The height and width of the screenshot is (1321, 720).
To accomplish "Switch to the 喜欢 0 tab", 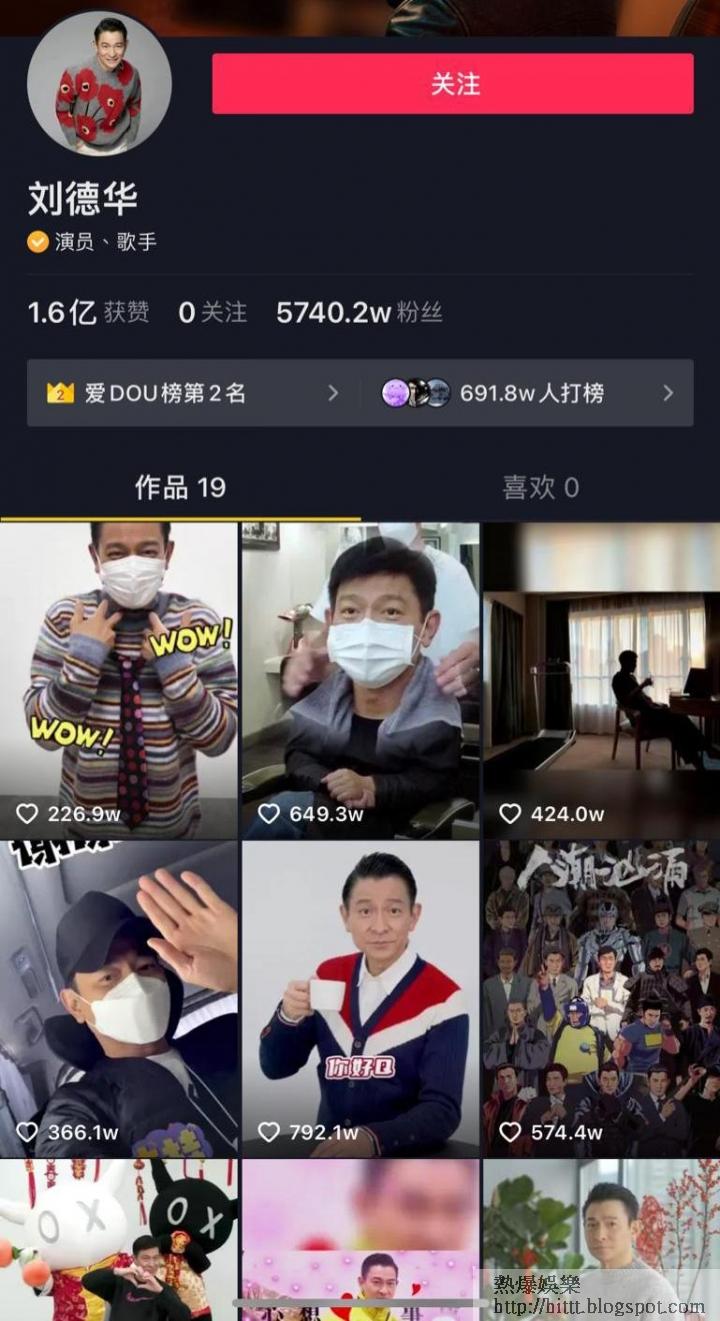I will pos(540,488).
